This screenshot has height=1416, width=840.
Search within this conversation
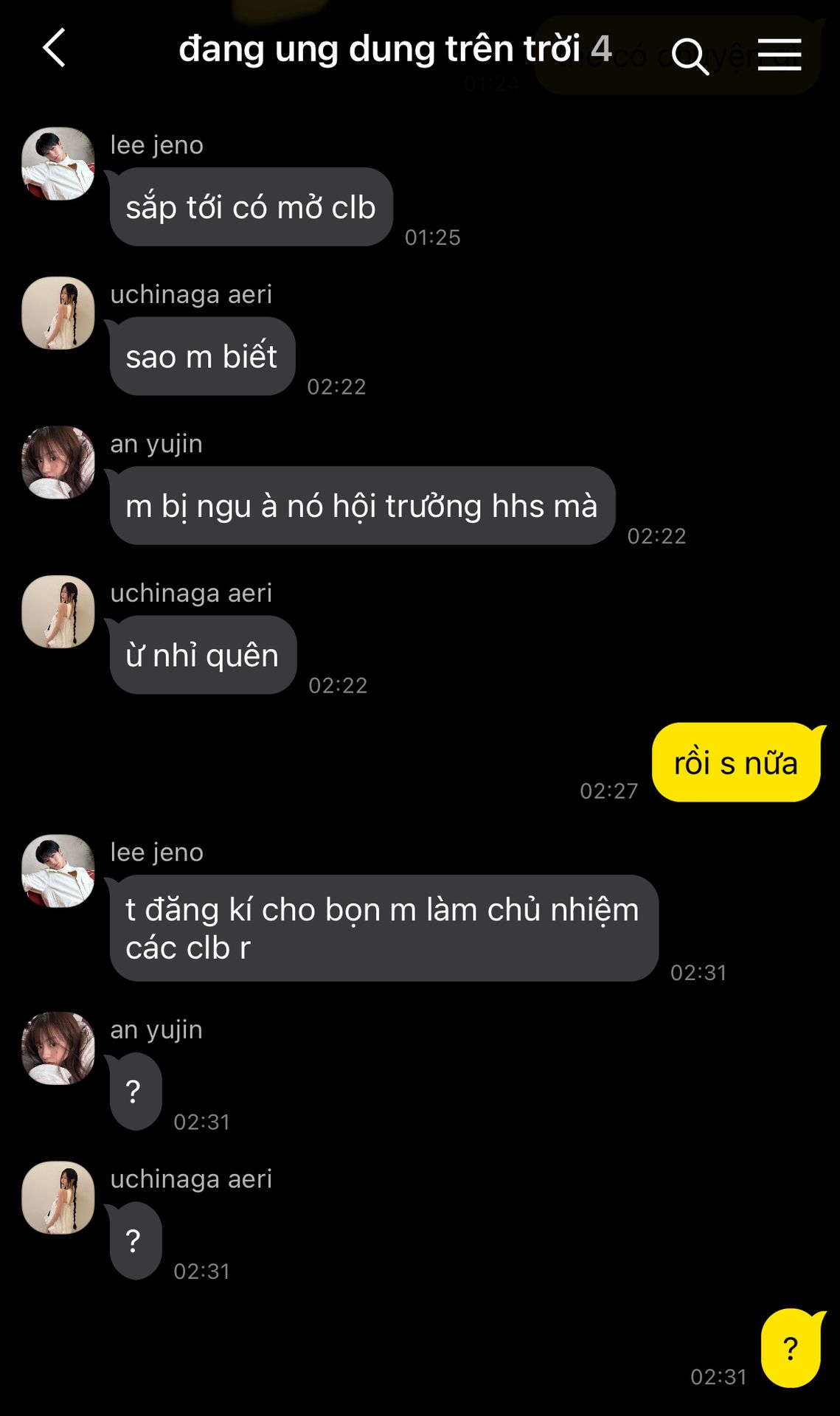pos(690,56)
